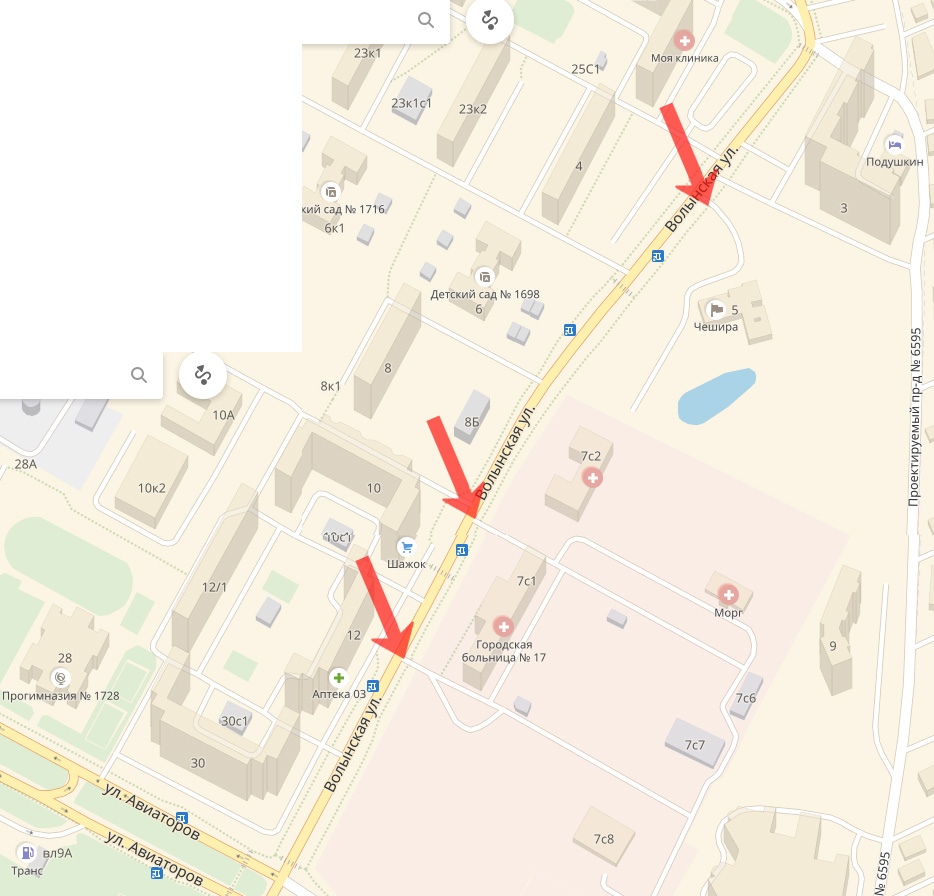Tap the Шажок shop marker
The image size is (934, 896).
coord(406,546)
